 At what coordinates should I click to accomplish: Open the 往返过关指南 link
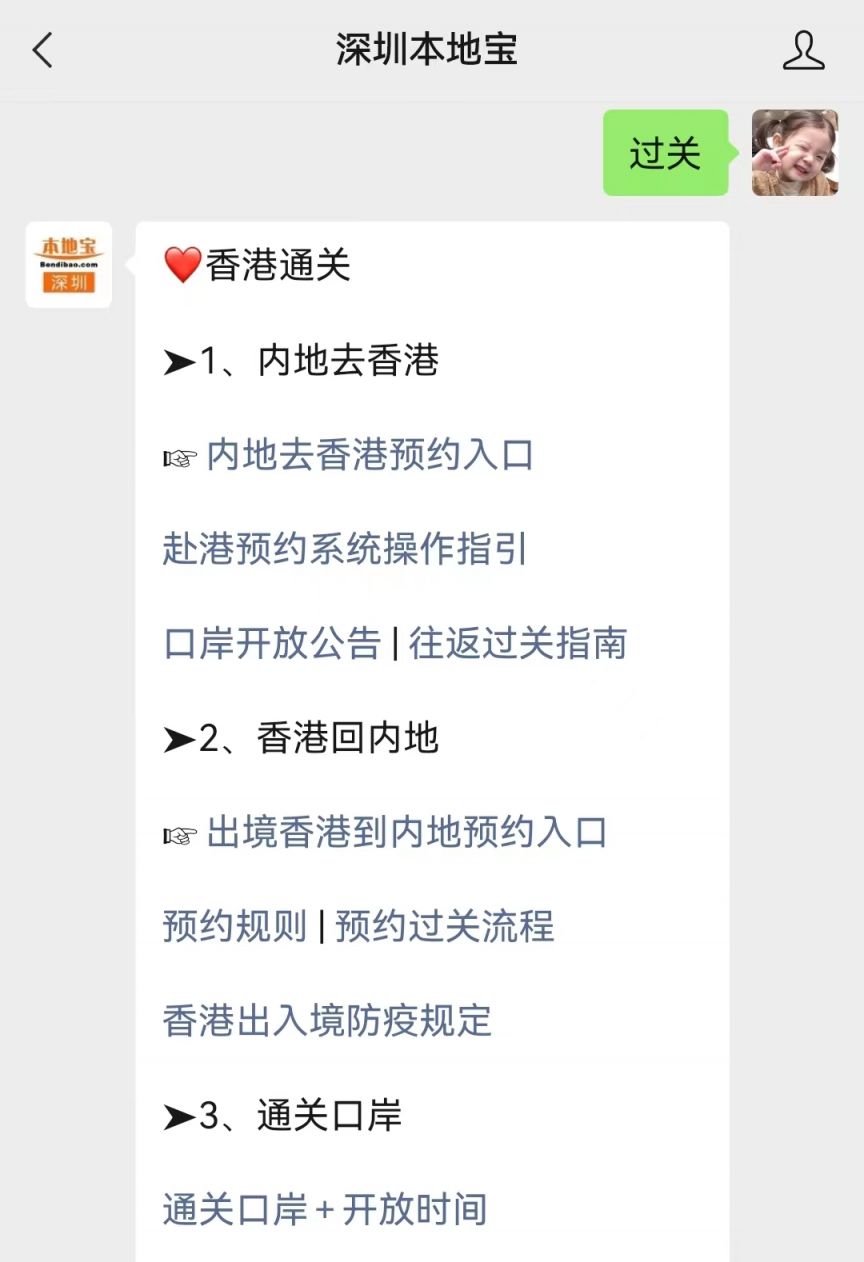tap(518, 643)
